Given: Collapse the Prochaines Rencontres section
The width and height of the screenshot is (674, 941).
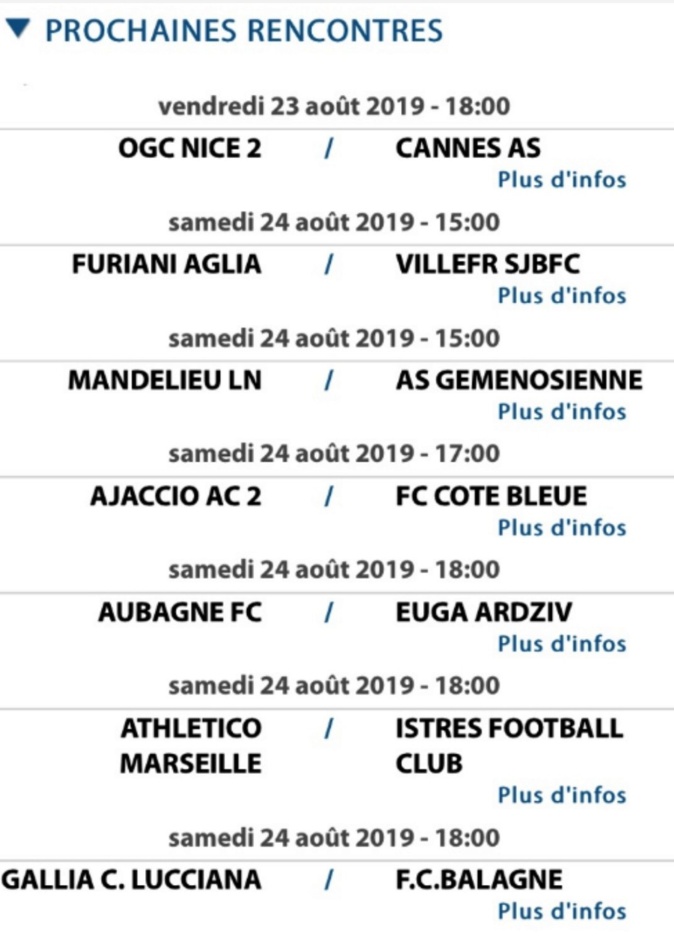Looking at the screenshot, I should coord(19,29).
